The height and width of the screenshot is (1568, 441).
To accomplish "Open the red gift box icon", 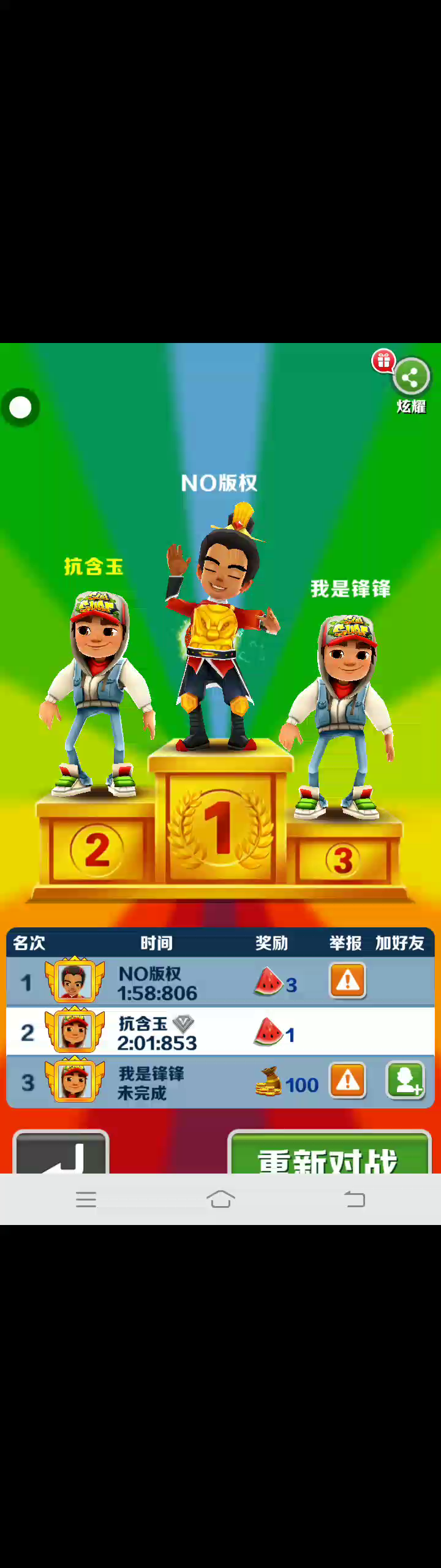I will pos(383,361).
